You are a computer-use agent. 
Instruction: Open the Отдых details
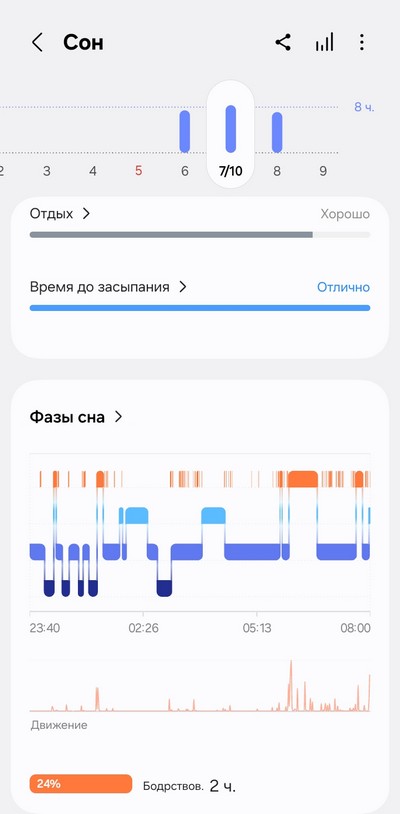pyautogui.click(x=60, y=213)
